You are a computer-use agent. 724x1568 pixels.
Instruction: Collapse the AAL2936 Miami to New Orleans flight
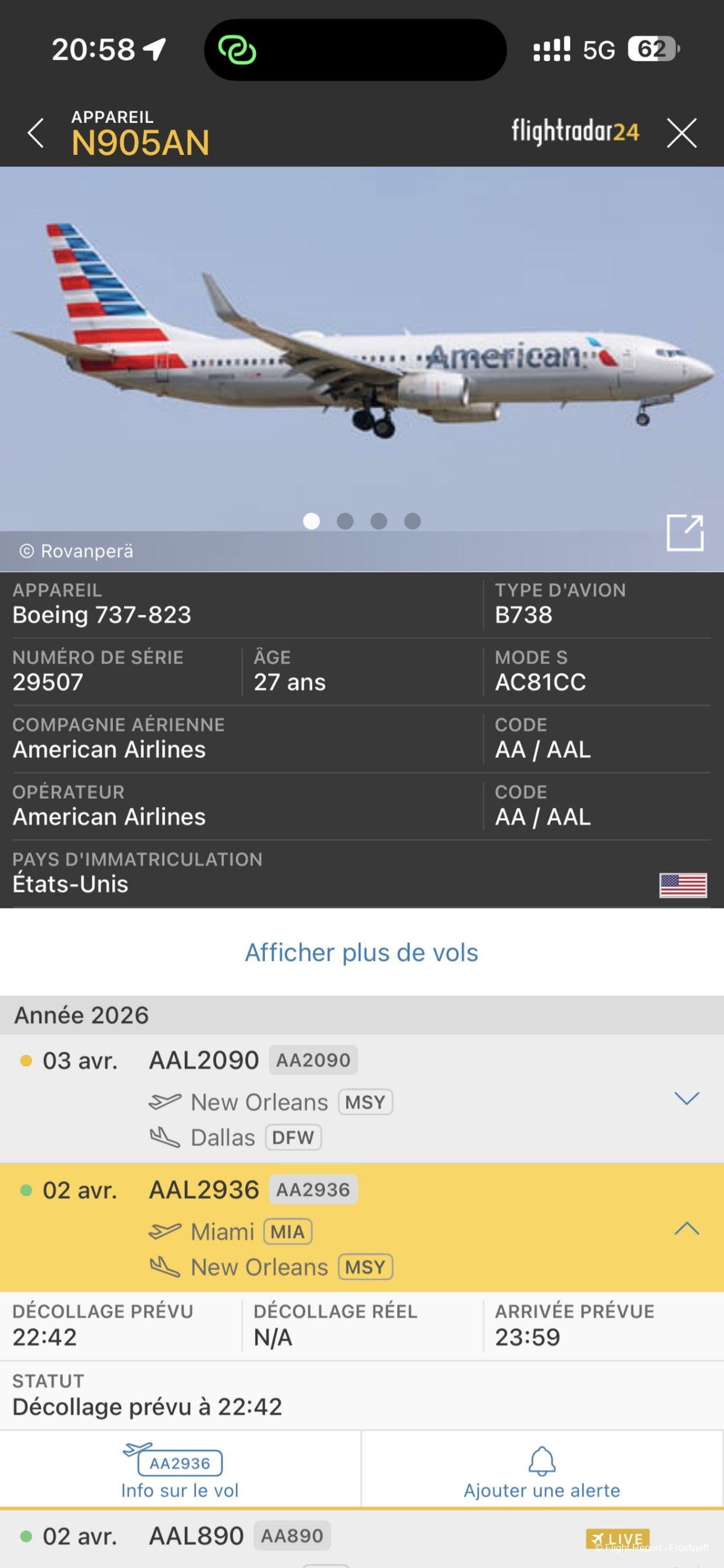[x=686, y=1228]
